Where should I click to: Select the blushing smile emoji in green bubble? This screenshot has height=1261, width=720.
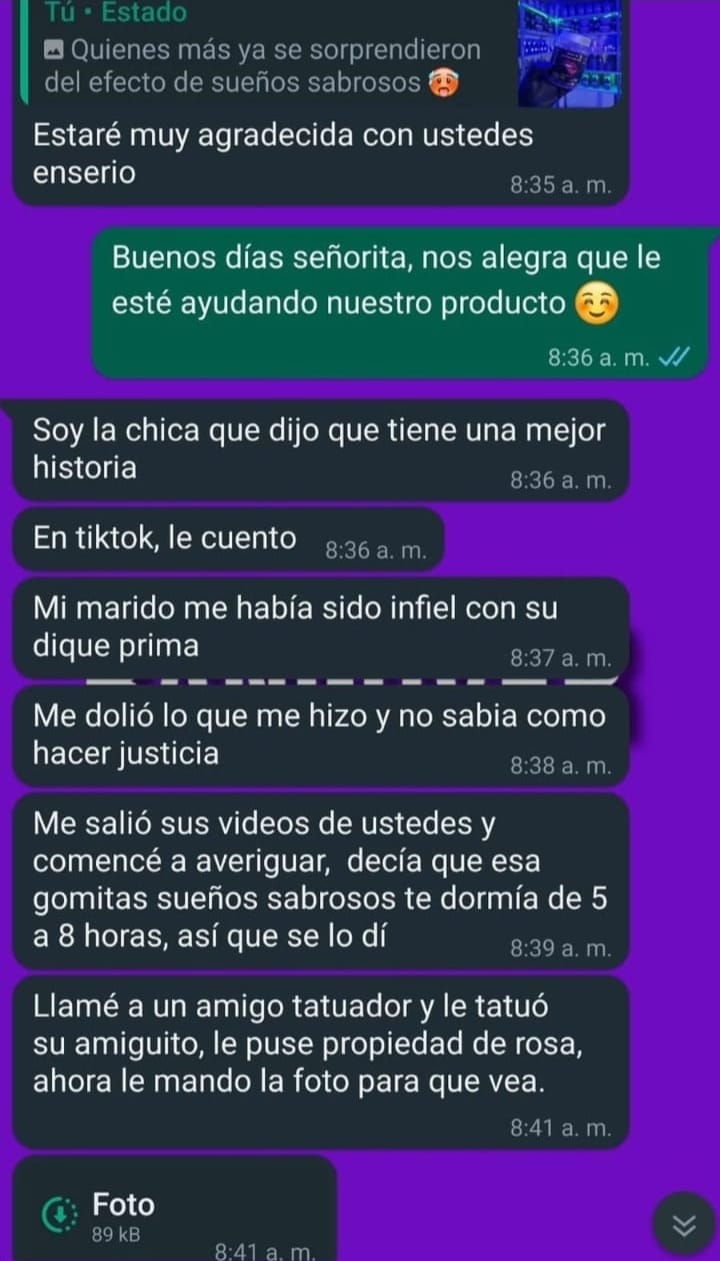point(600,300)
